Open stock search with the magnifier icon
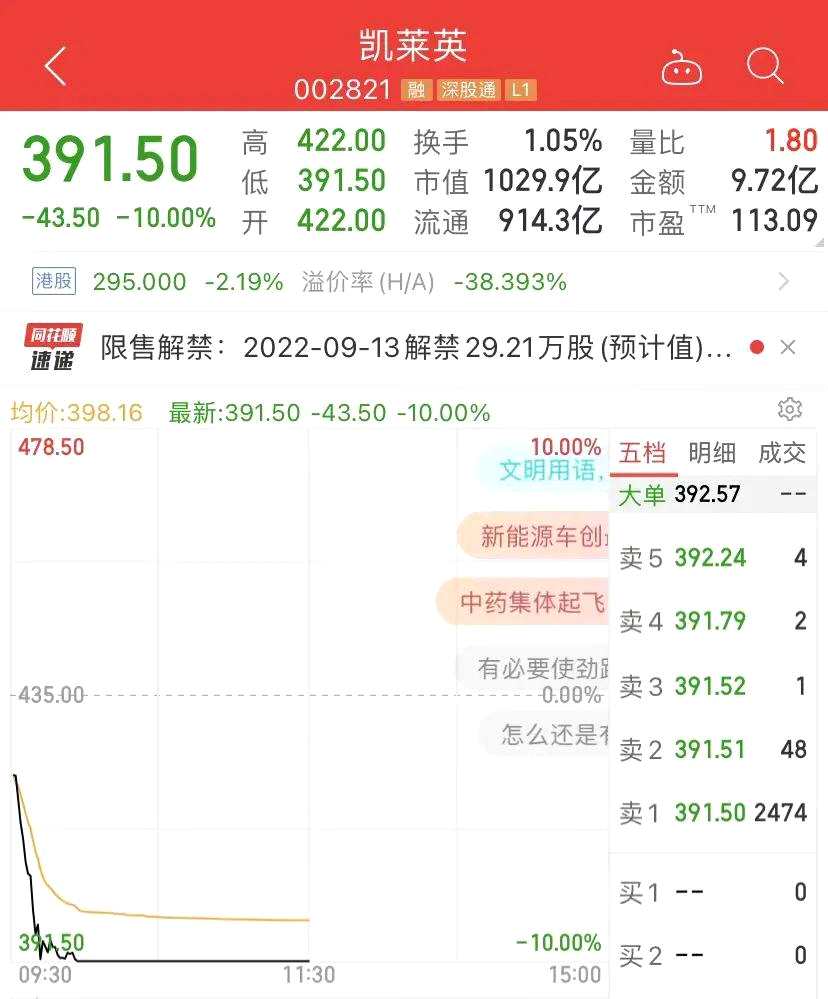The height and width of the screenshot is (999, 828). pos(765,67)
